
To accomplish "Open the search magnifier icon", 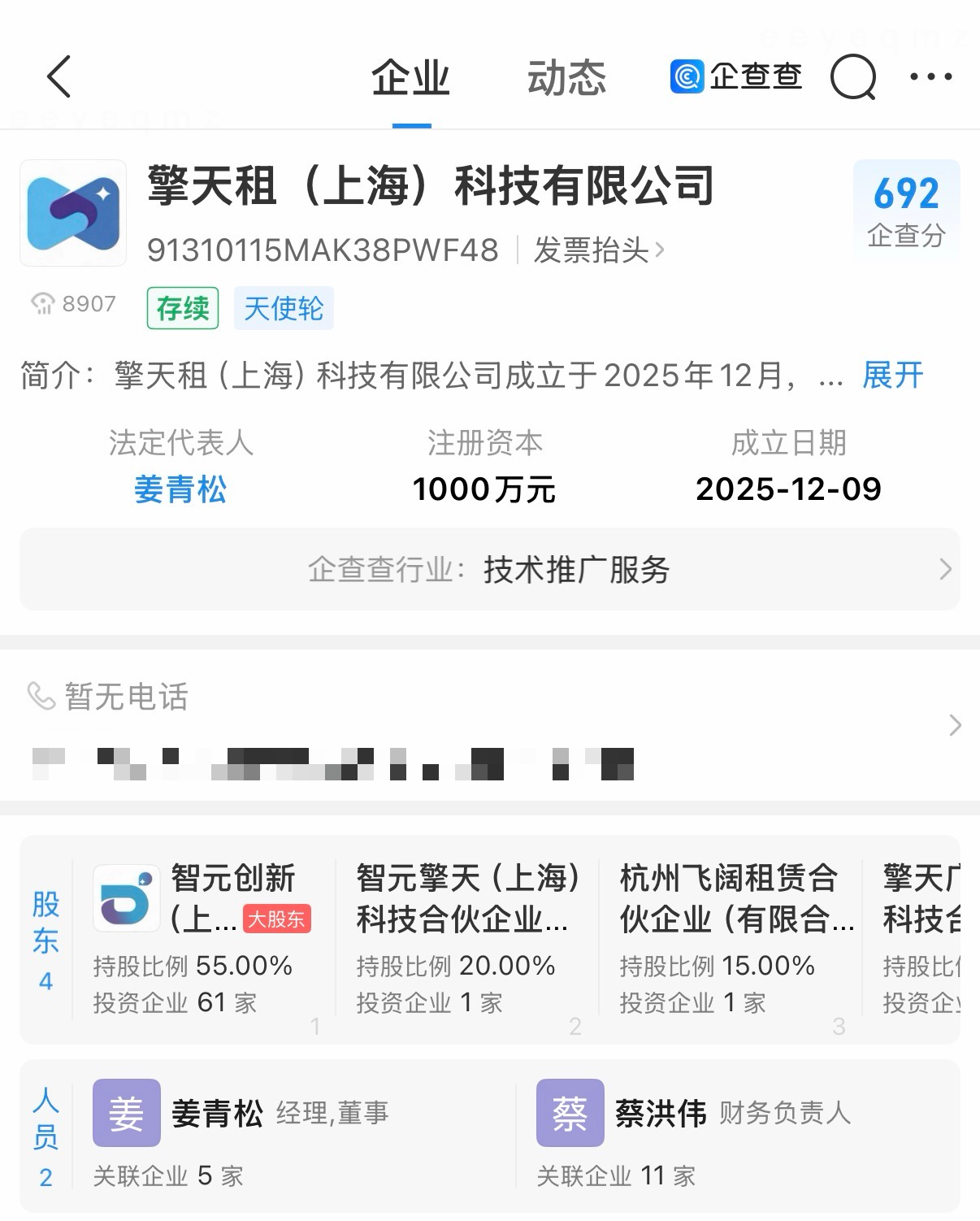I will pos(852,78).
